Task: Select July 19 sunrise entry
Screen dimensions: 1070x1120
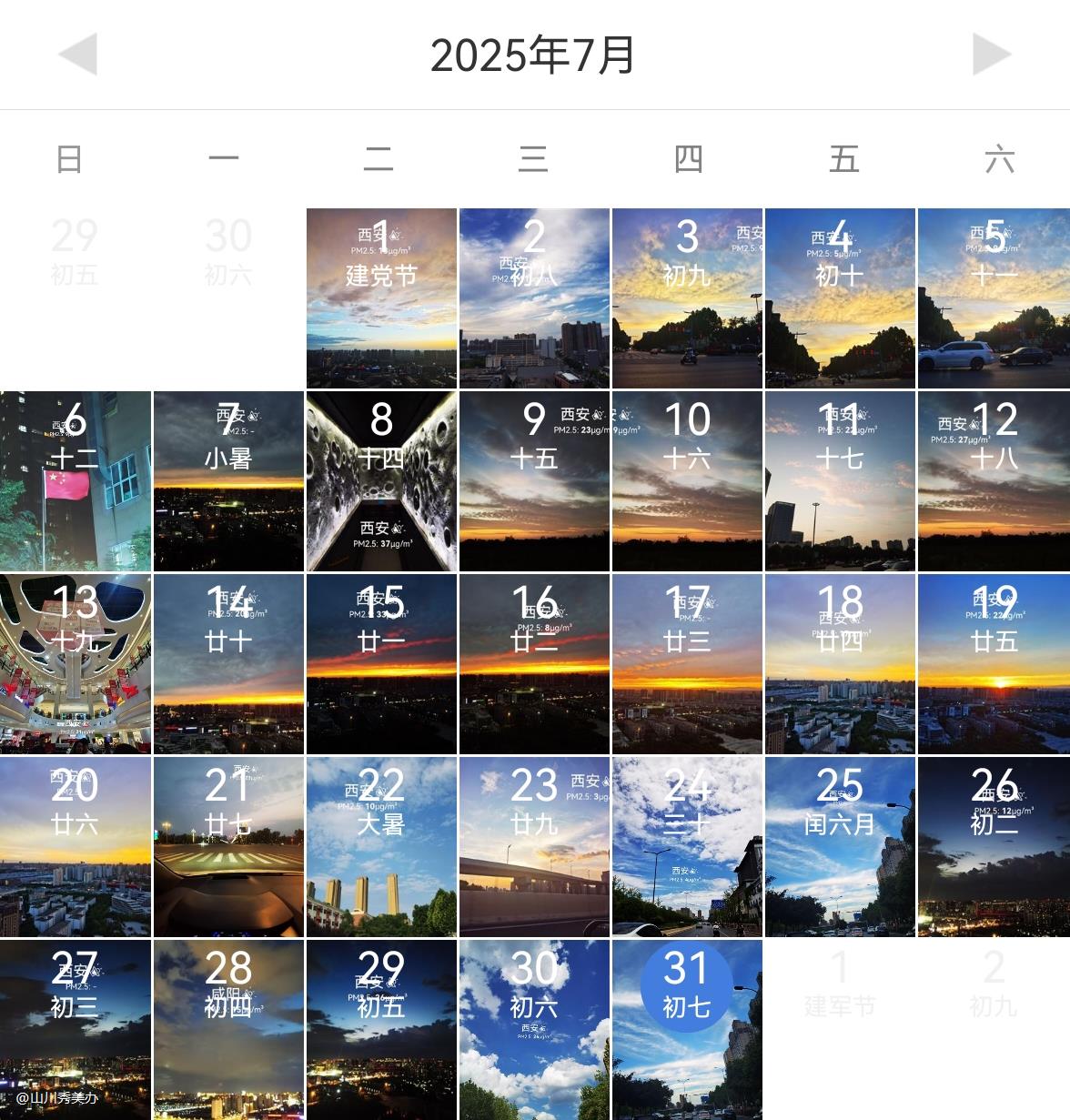Action: coord(994,664)
